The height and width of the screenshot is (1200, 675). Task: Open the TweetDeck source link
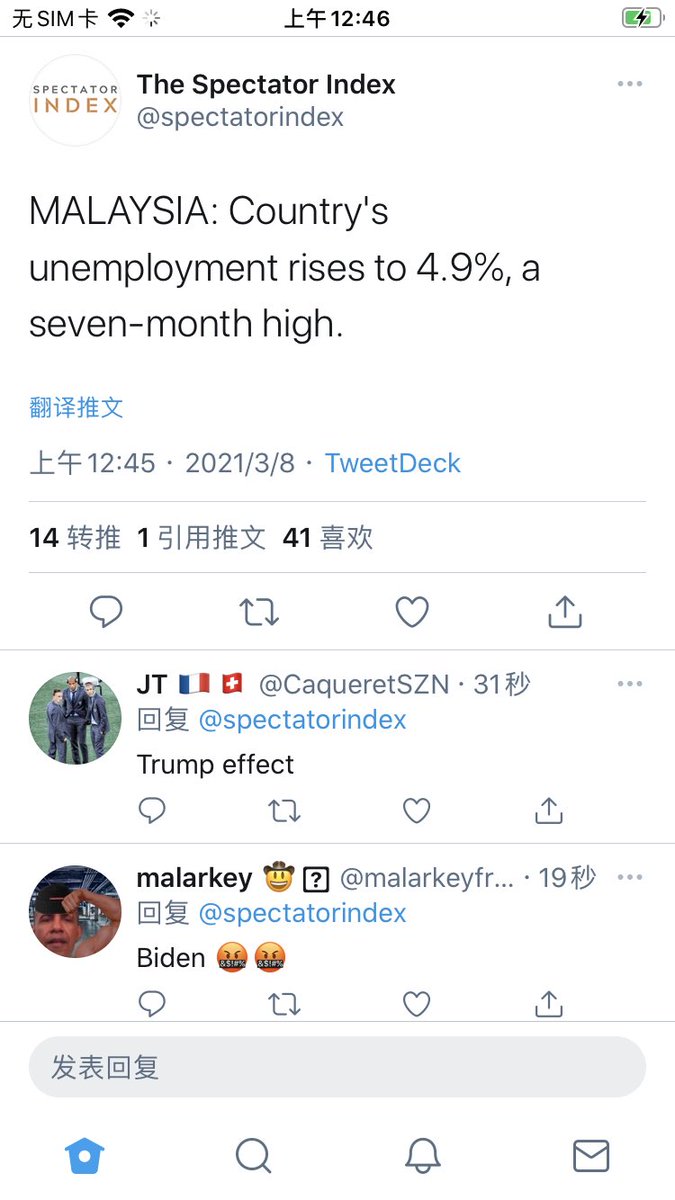coord(392,463)
